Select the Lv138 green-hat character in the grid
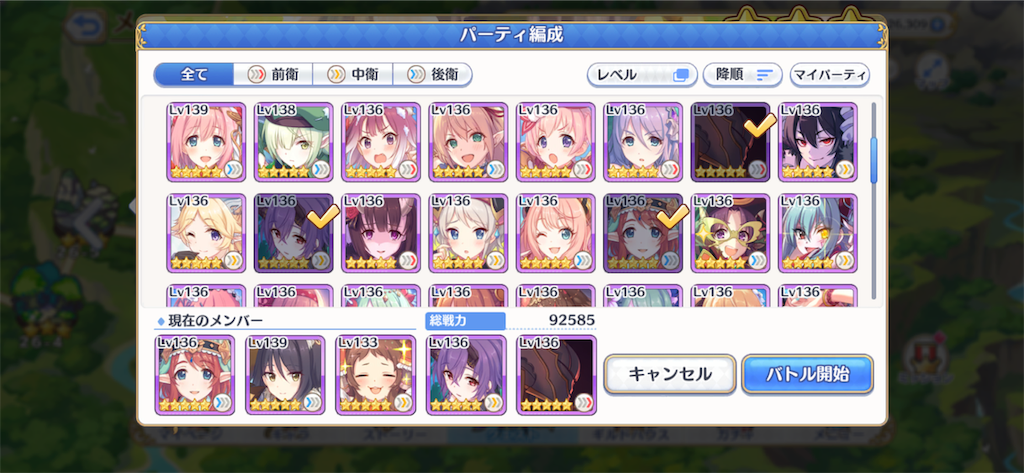 [x=293, y=142]
